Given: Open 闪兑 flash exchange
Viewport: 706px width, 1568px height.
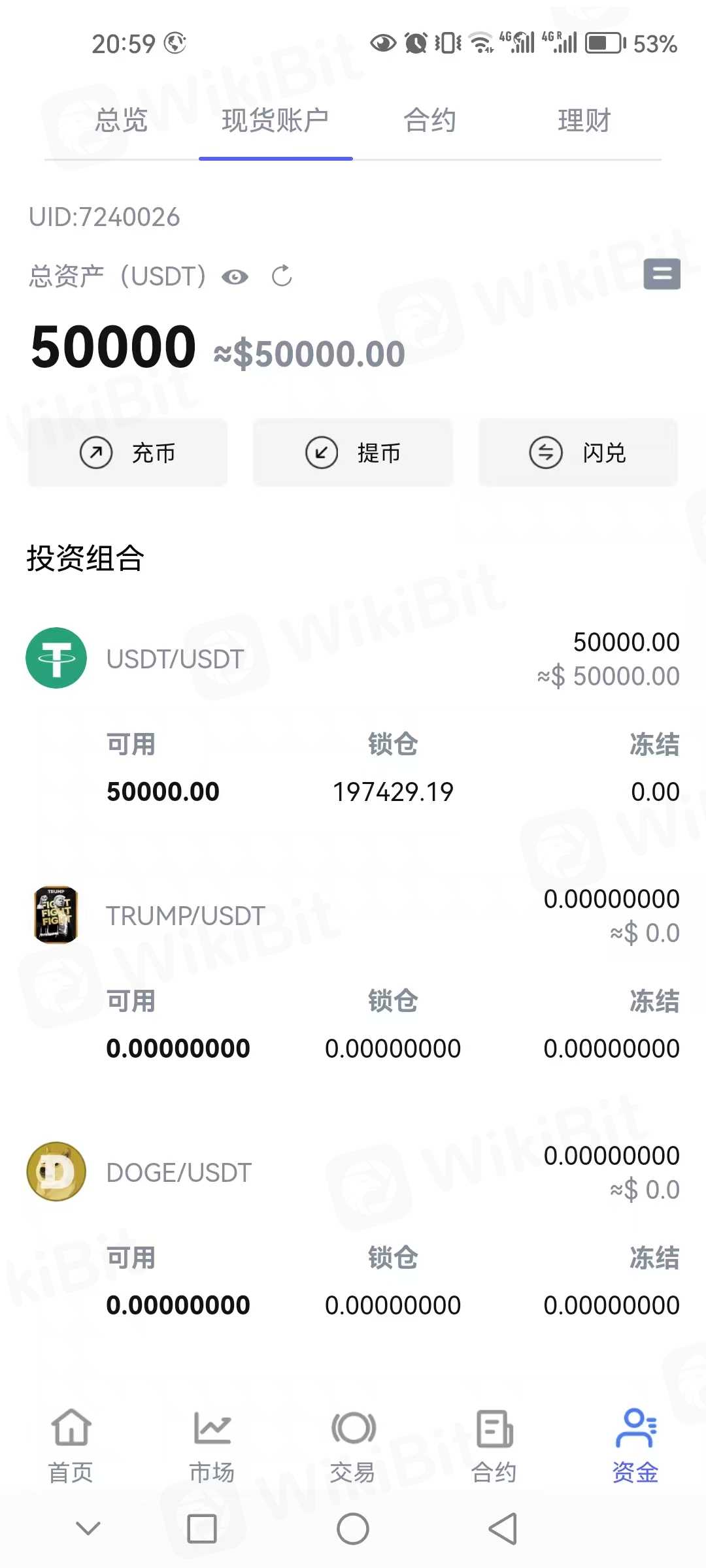Looking at the screenshot, I should [578, 453].
